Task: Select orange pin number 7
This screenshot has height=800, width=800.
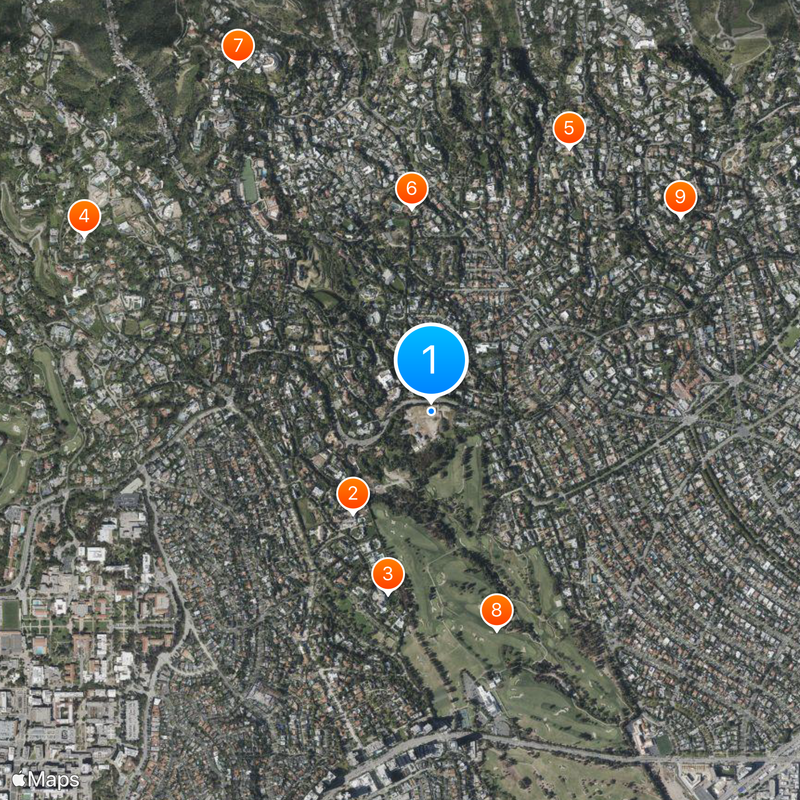Action: point(238,45)
